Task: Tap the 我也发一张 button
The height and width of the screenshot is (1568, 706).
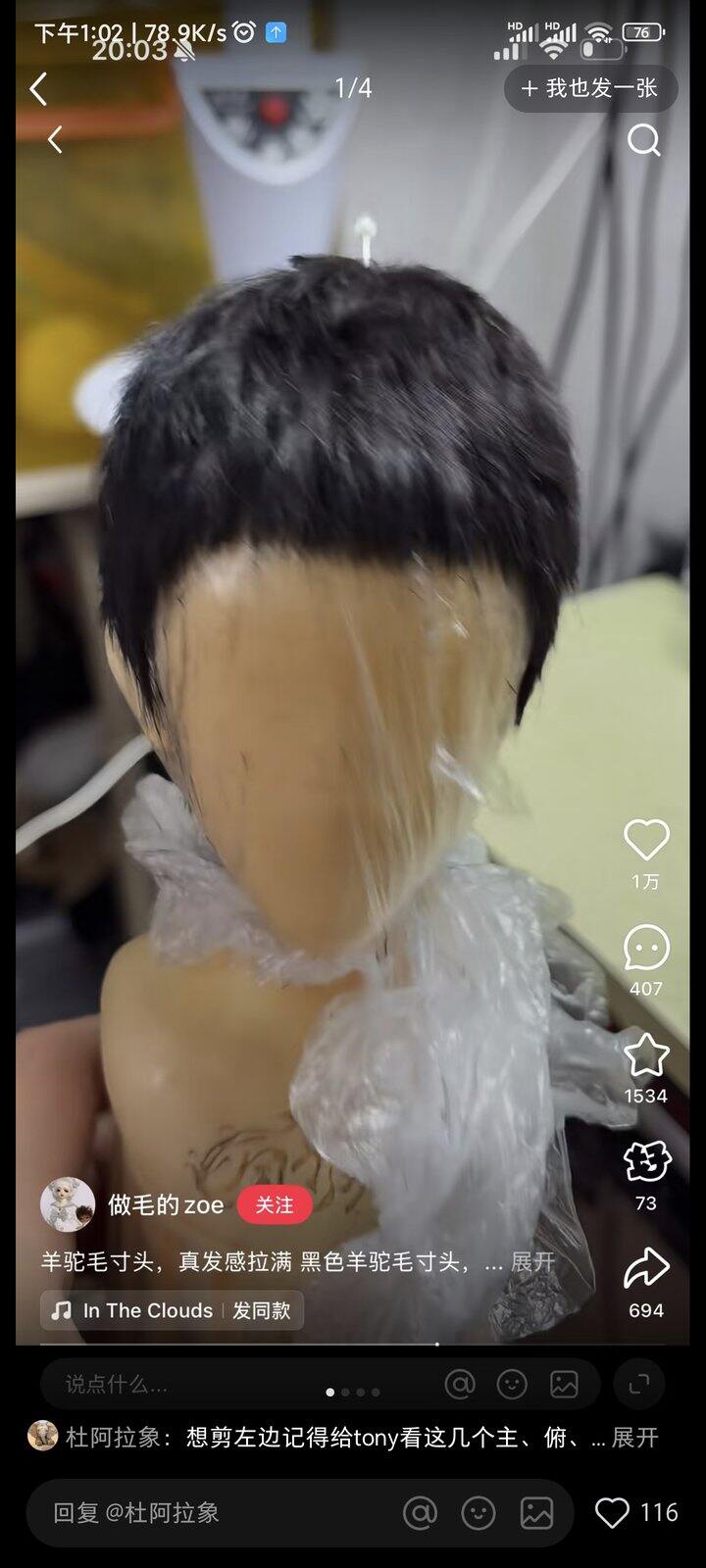Action: 590,89
